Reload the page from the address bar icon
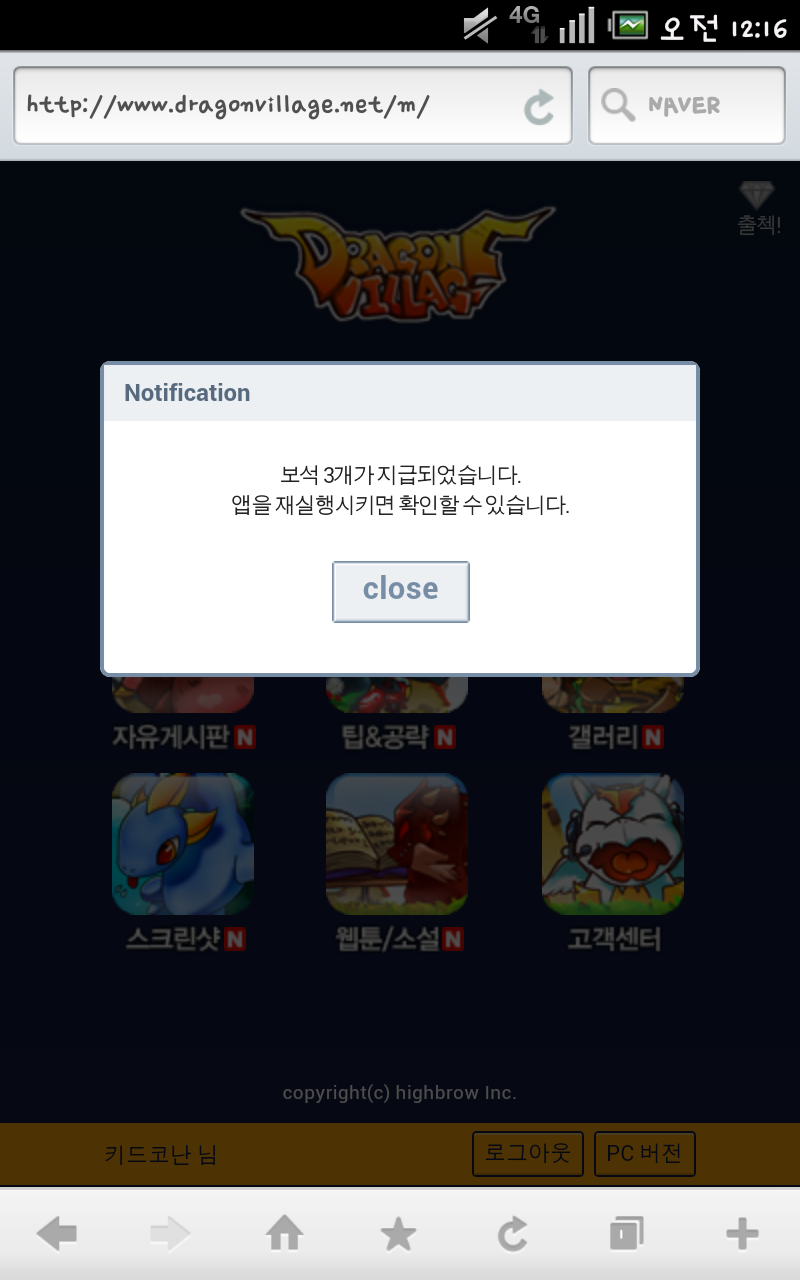This screenshot has height=1280, width=800. 539,107
